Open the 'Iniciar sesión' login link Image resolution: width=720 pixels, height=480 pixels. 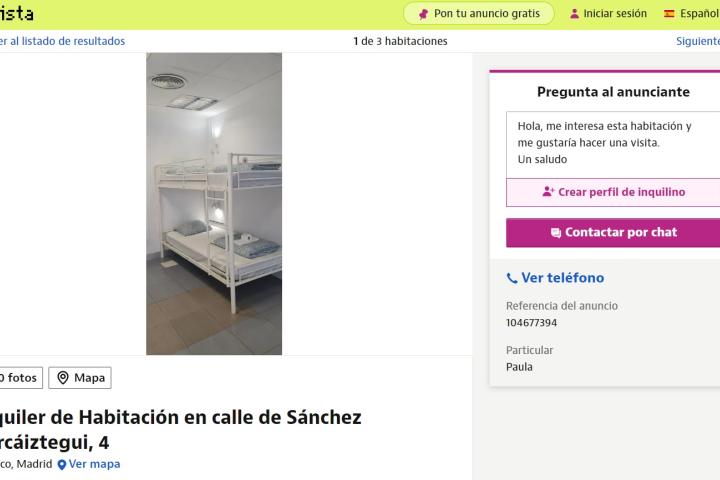click(608, 14)
